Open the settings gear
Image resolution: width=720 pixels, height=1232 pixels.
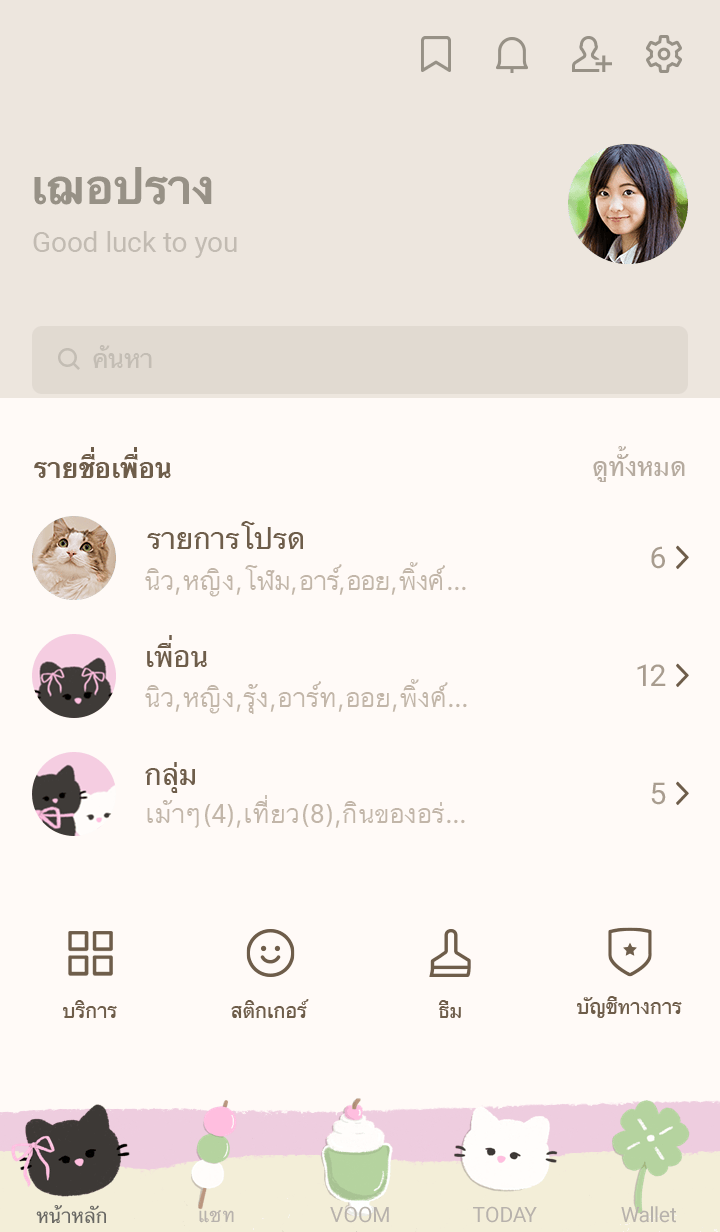[664, 55]
